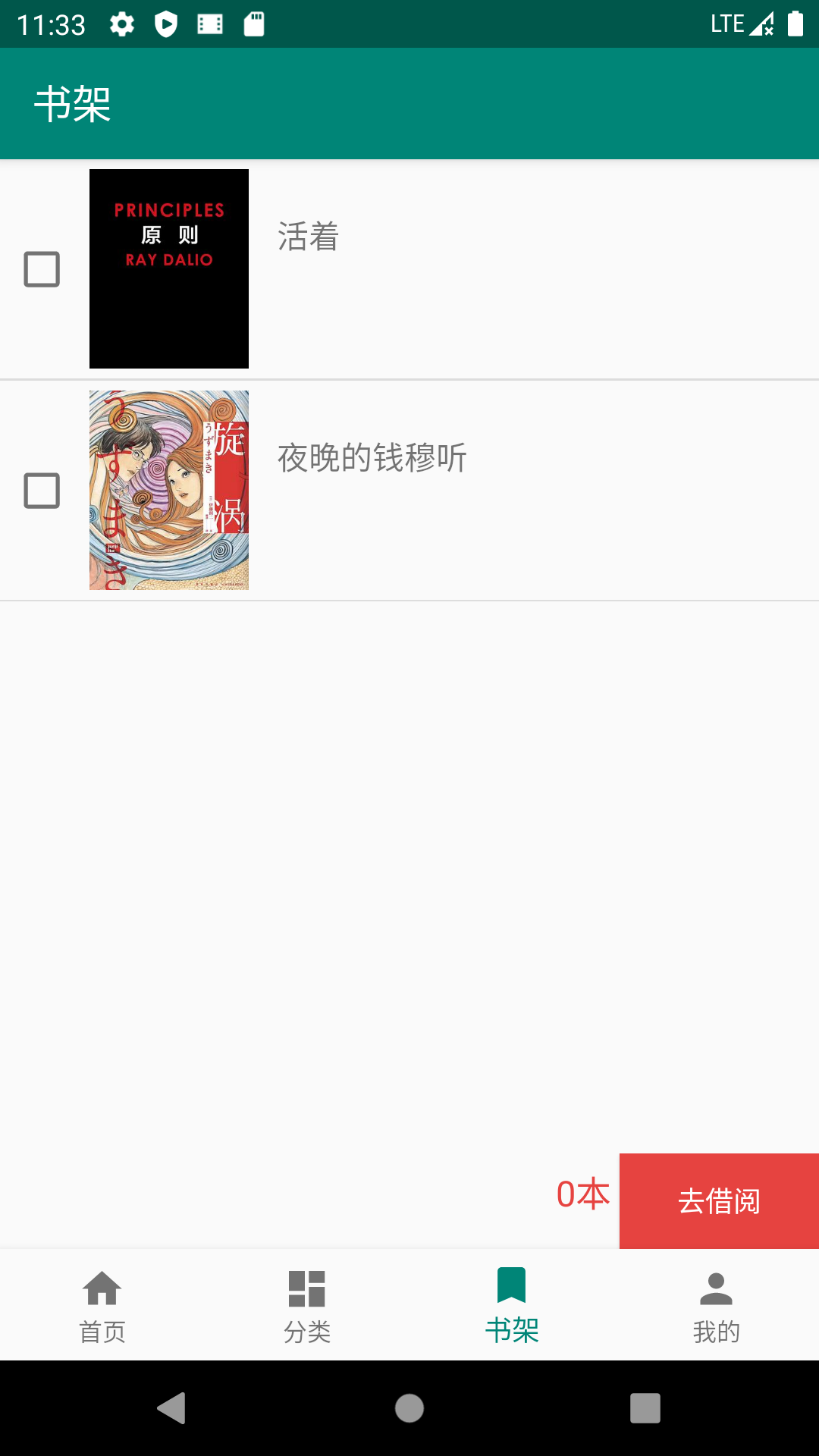Viewport: 819px width, 1456px height.
Task: Select the 书架 tab
Action: coord(512,1306)
